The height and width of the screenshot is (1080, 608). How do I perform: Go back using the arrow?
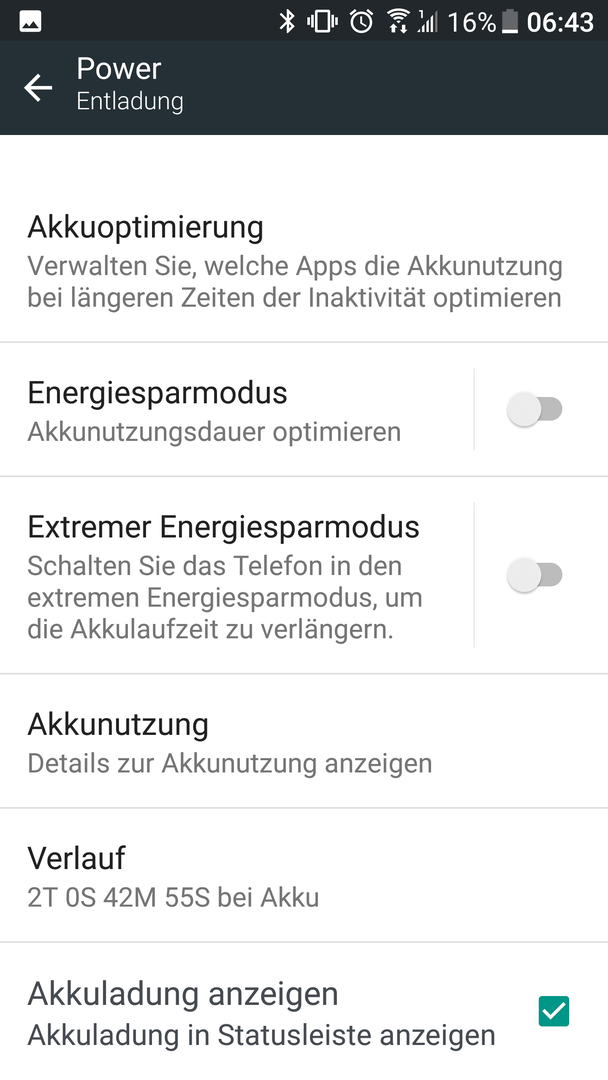38,87
